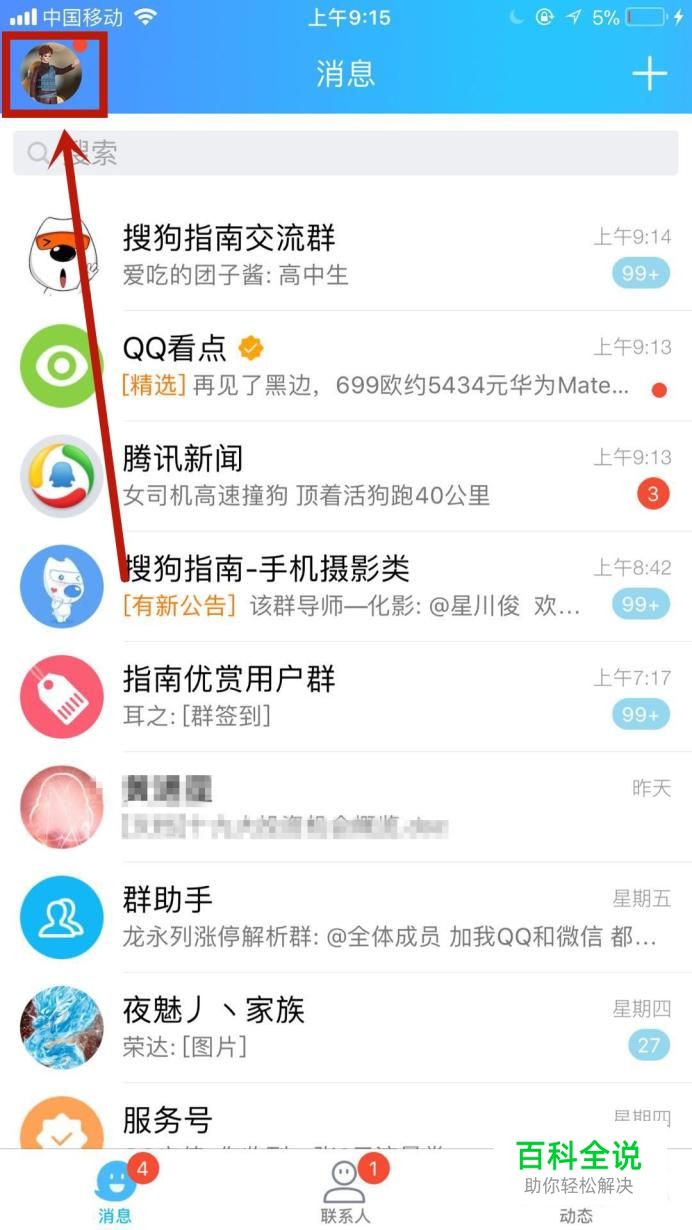This screenshot has width=692, height=1230.
Task: Open the 夜魅丿丶家族 group chat
Action: tap(345, 1026)
